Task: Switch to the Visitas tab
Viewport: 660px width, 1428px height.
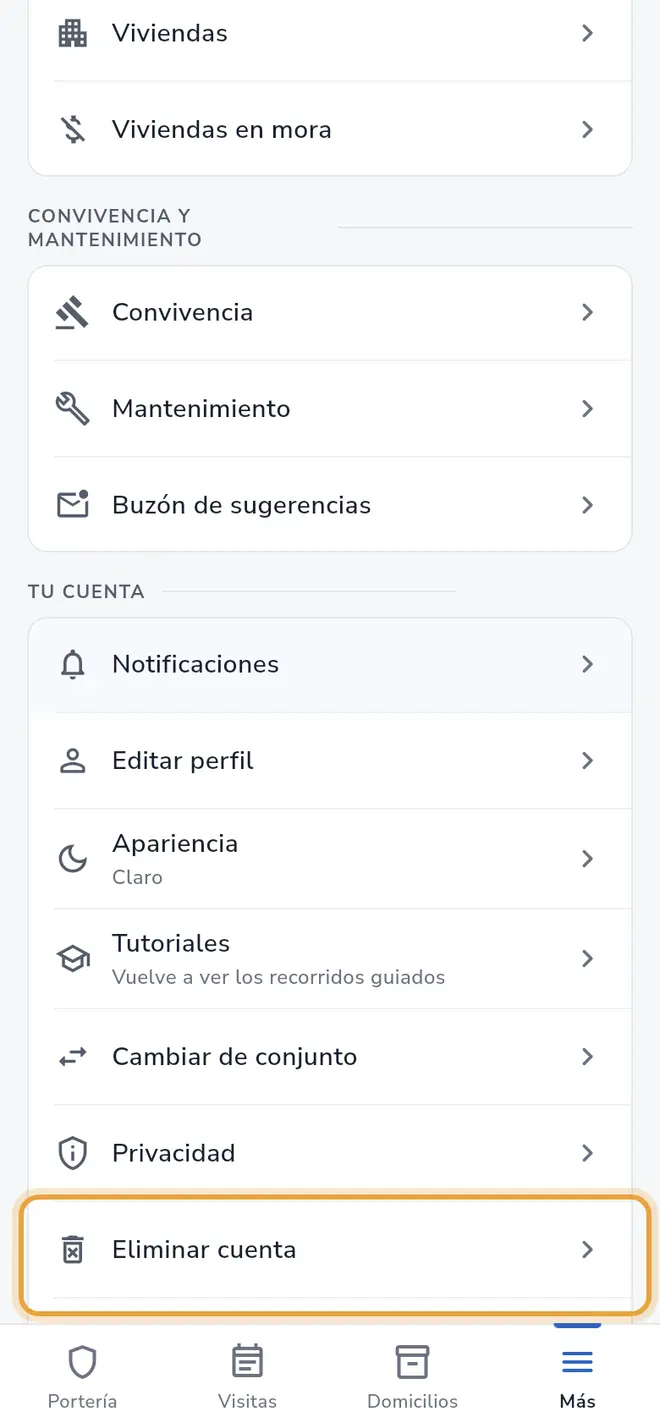Action: pyautogui.click(x=247, y=1377)
